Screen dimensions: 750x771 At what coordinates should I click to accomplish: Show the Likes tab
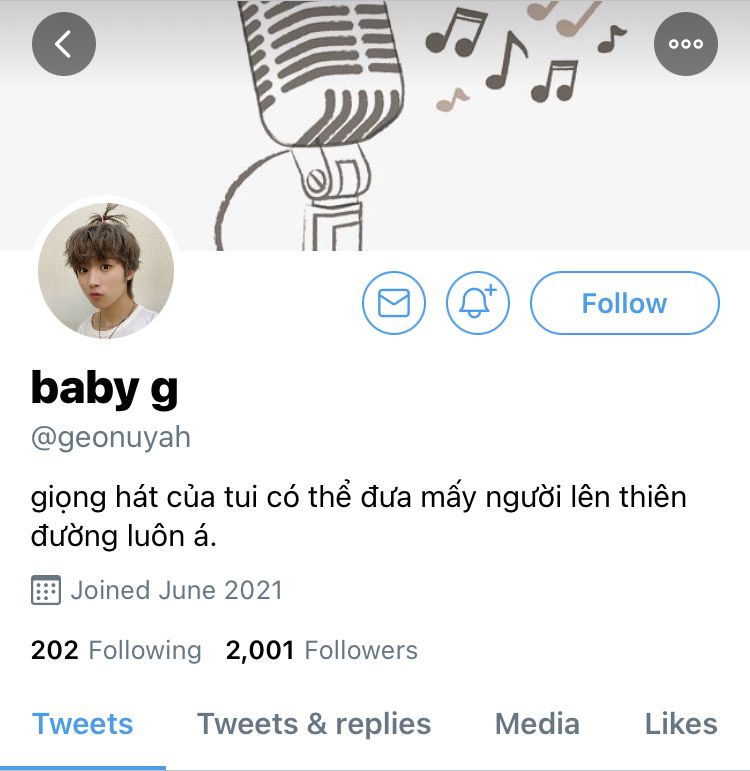681,724
